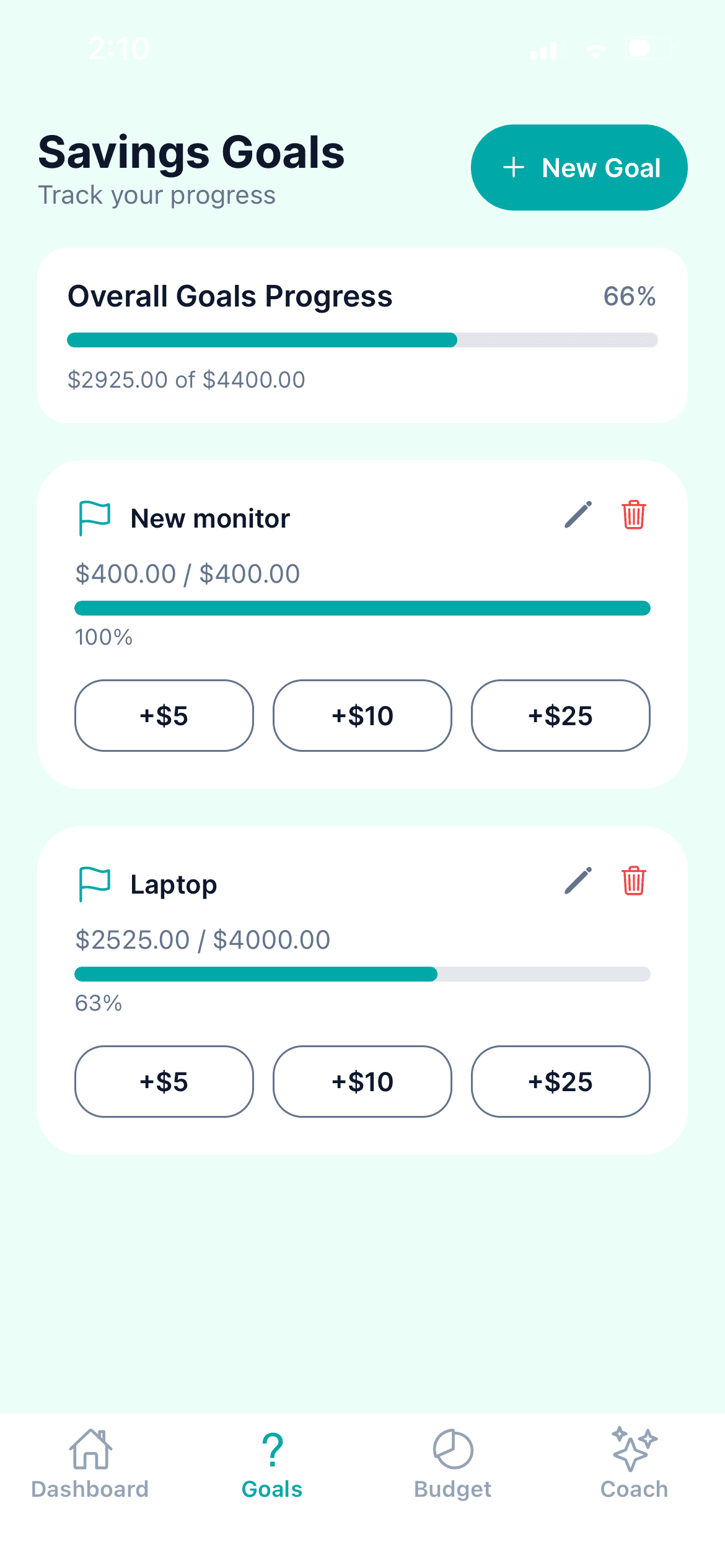
Task: Go to the Coach tab
Action: [x=634, y=1465]
